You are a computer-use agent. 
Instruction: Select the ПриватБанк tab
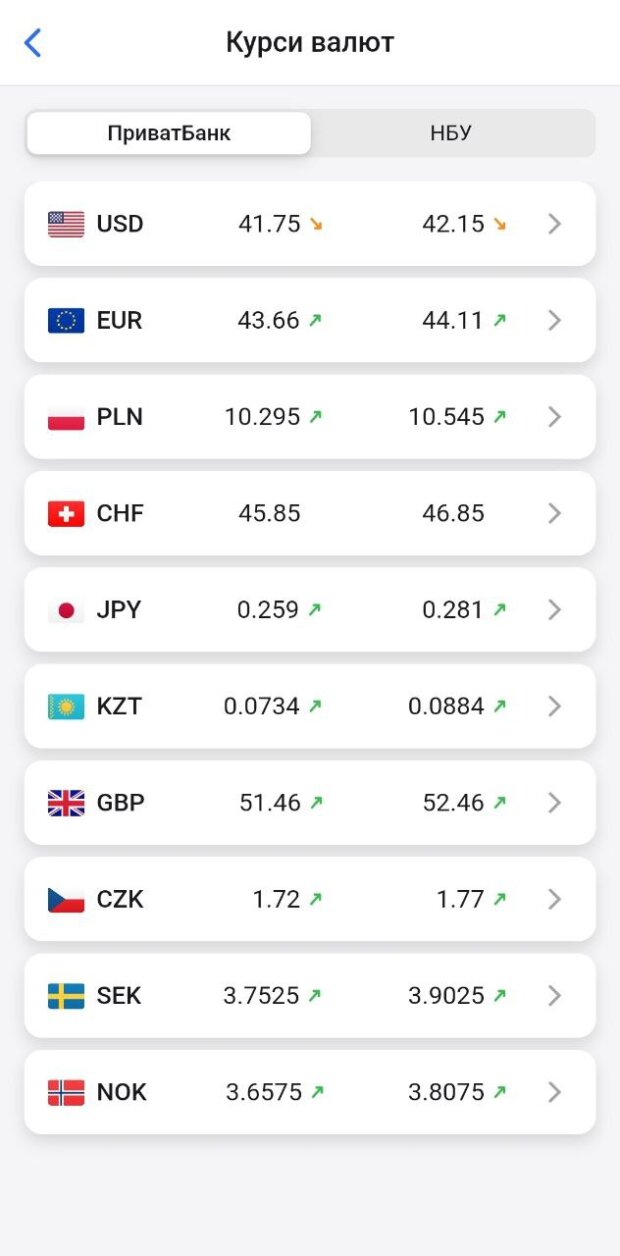pyautogui.click(x=169, y=133)
